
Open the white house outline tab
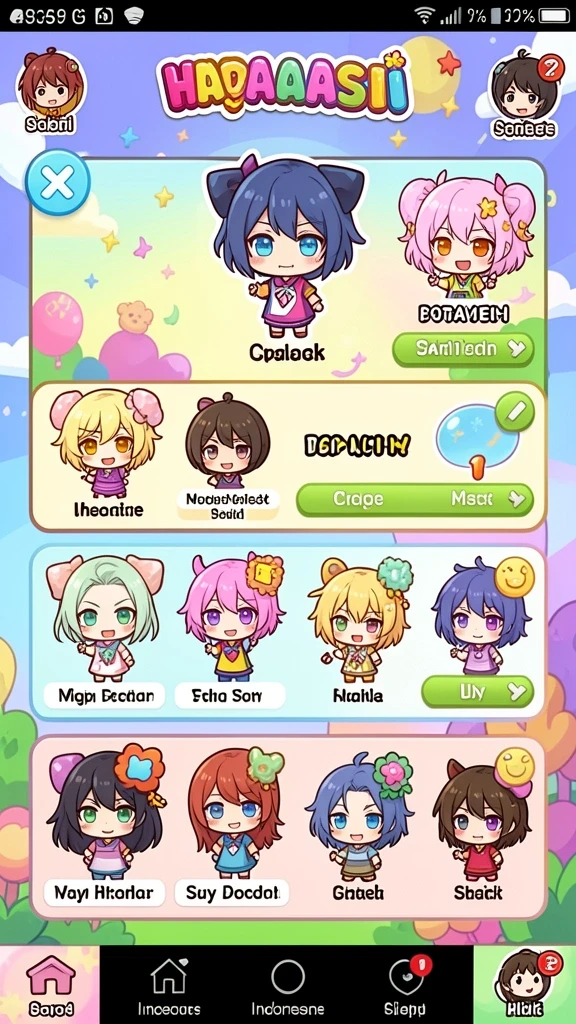click(169, 985)
